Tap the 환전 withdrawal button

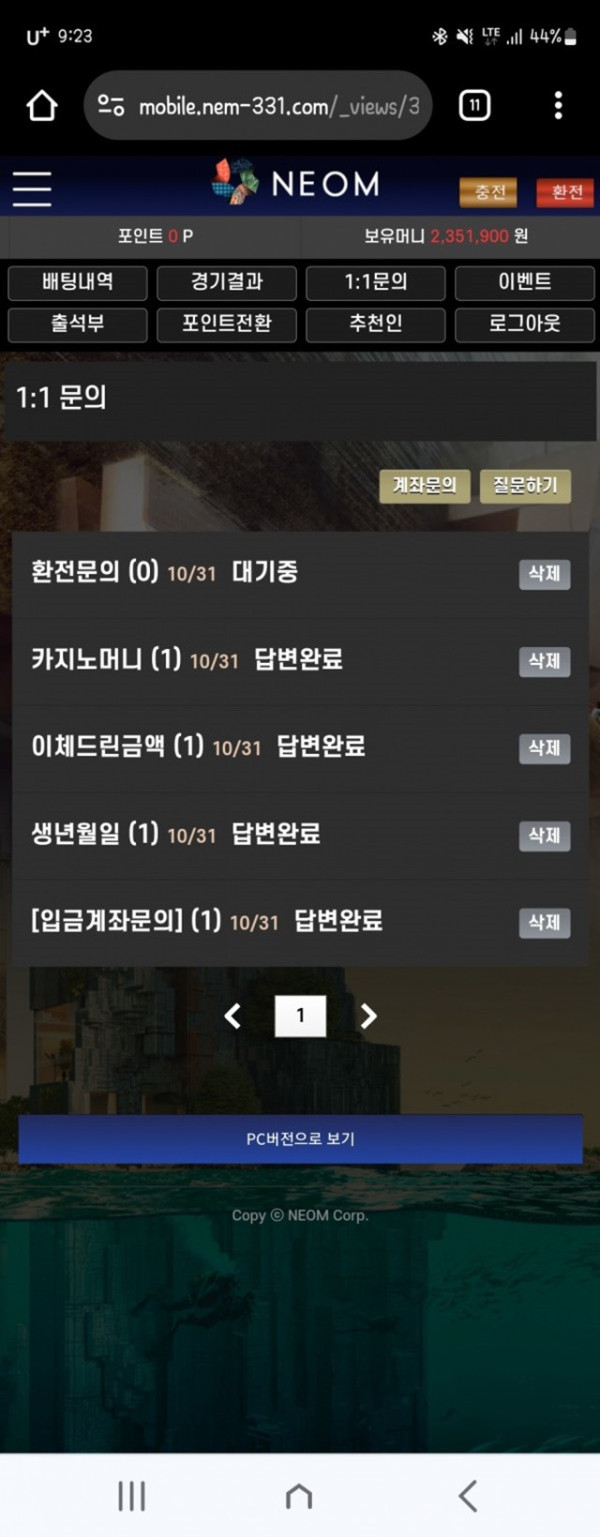pyautogui.click(x=565, y=192)
